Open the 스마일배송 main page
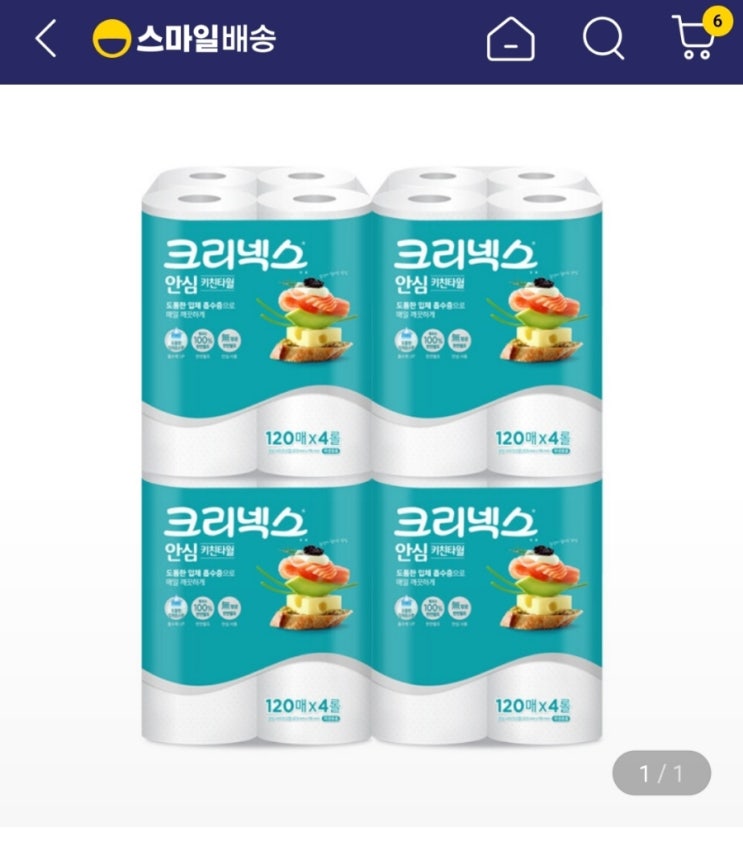This screenshot has height=841, width=743. [x=184, y=38]
